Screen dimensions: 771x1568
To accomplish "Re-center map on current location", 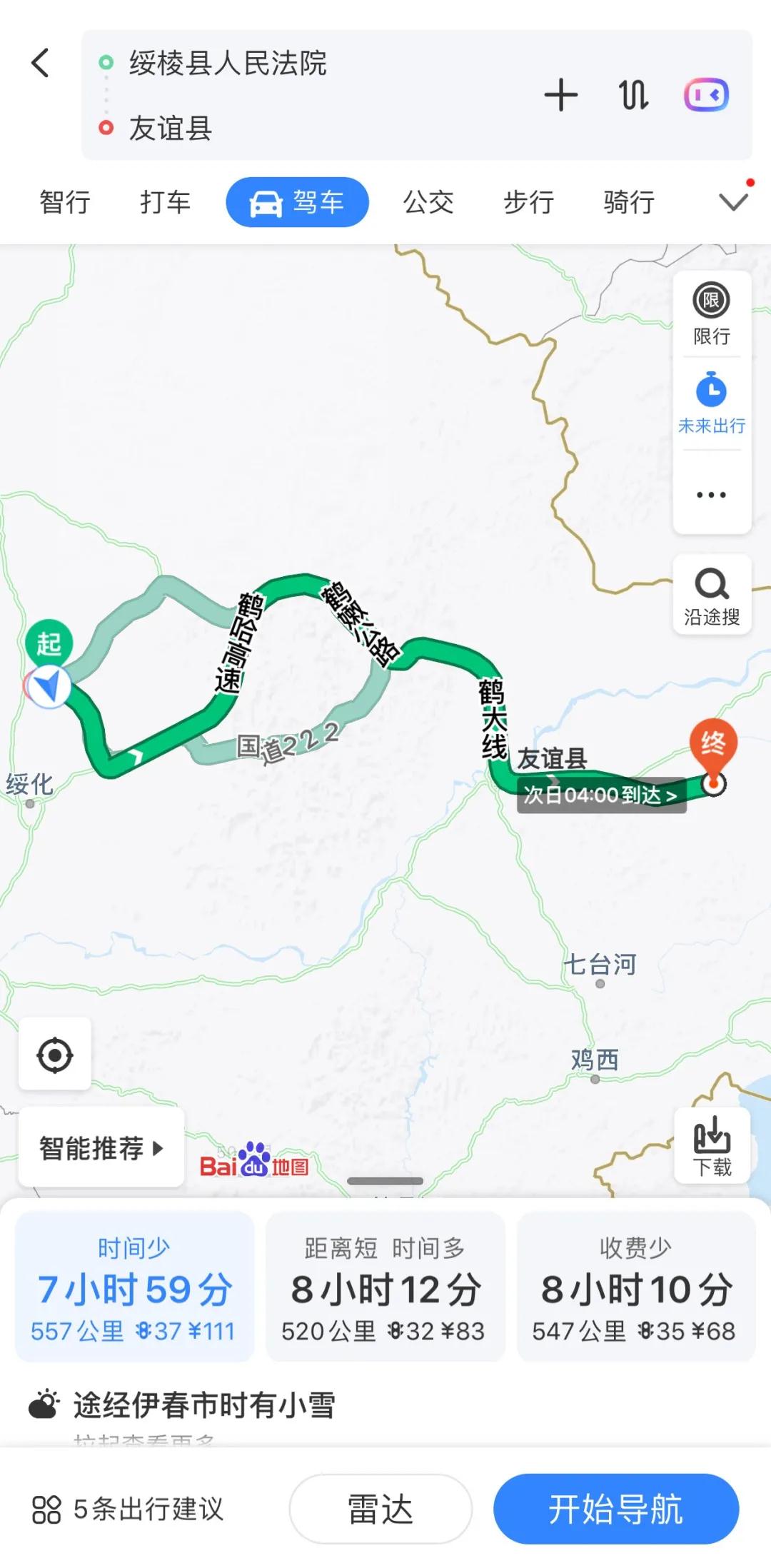I will (55, 1055).
